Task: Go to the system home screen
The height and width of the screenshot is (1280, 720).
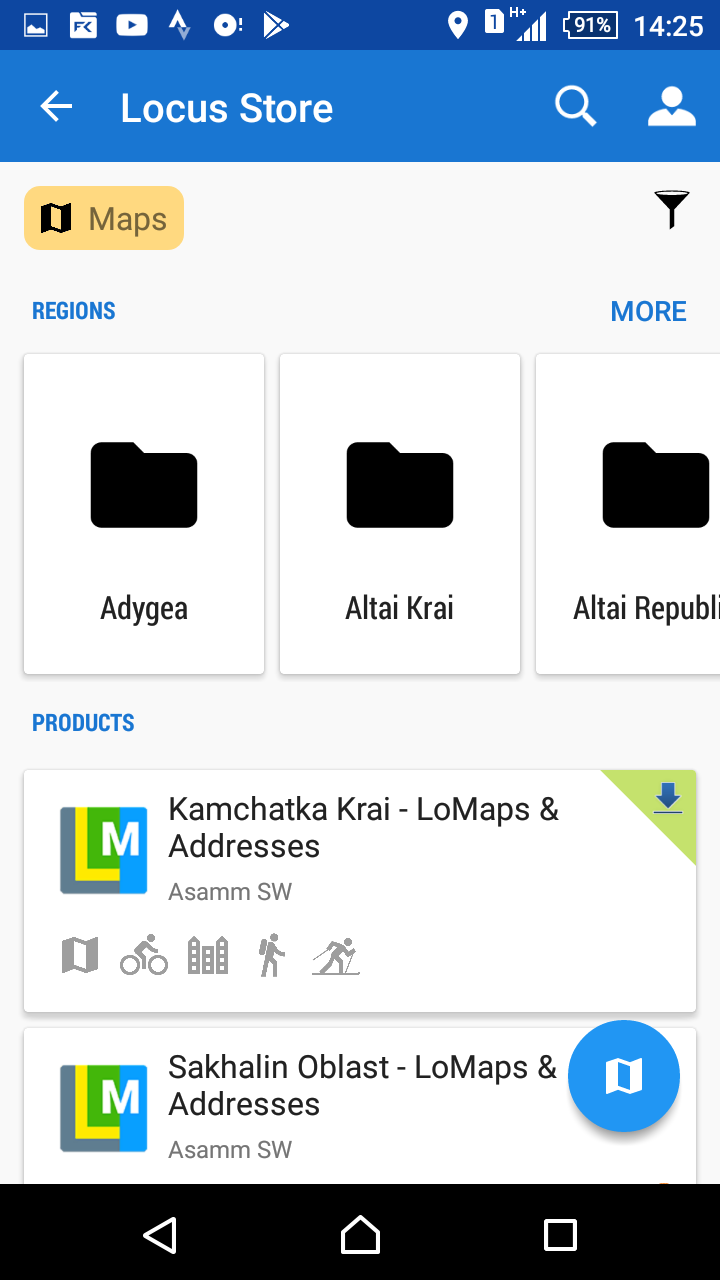Action: coord(360,1235)
